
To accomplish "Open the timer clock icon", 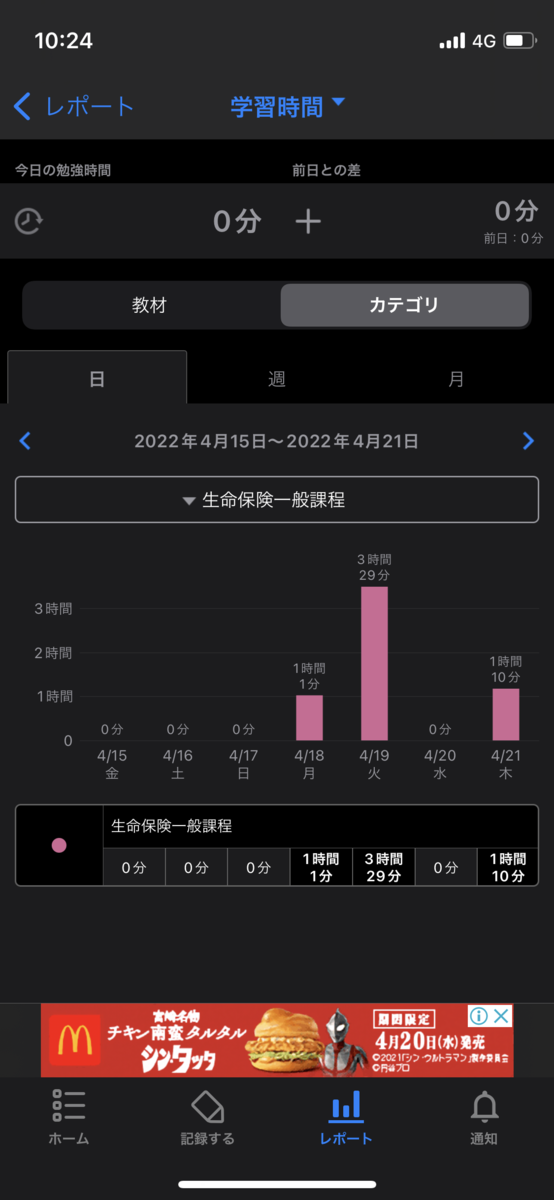I will [28, 221].
